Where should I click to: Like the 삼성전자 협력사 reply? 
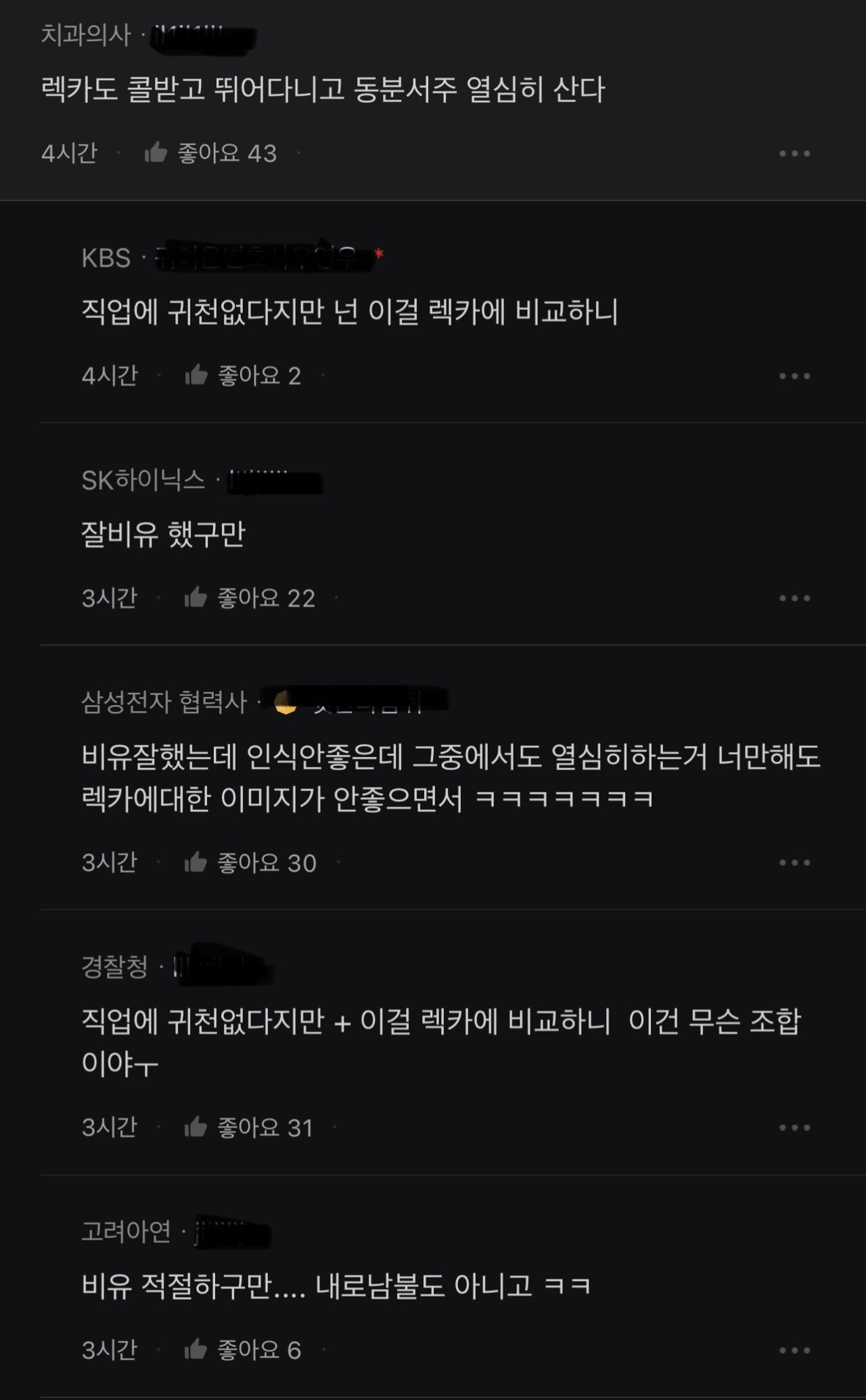pos(196,862)
